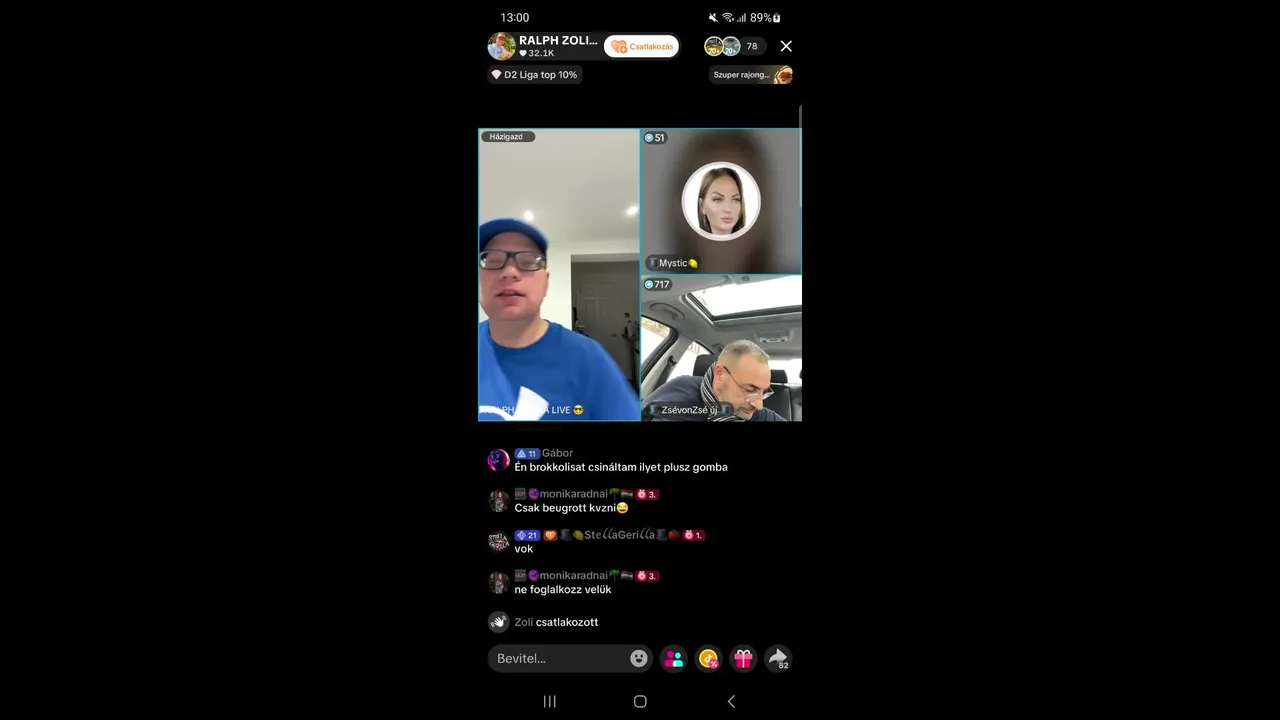Open RALPH ZOLI host profile
This screenshot has height=720, width=1280.
545,46
